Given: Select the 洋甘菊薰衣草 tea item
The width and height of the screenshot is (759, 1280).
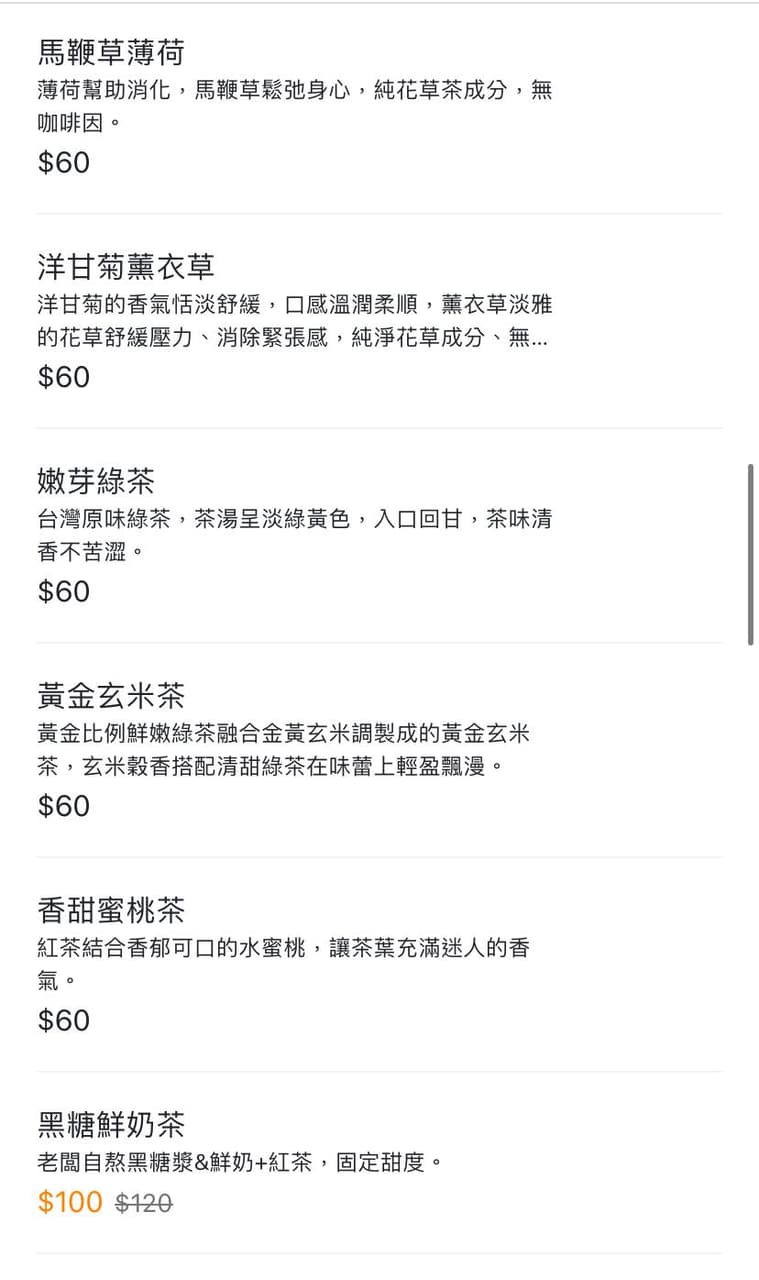Looking at the screenshot, I should (379, 321).
